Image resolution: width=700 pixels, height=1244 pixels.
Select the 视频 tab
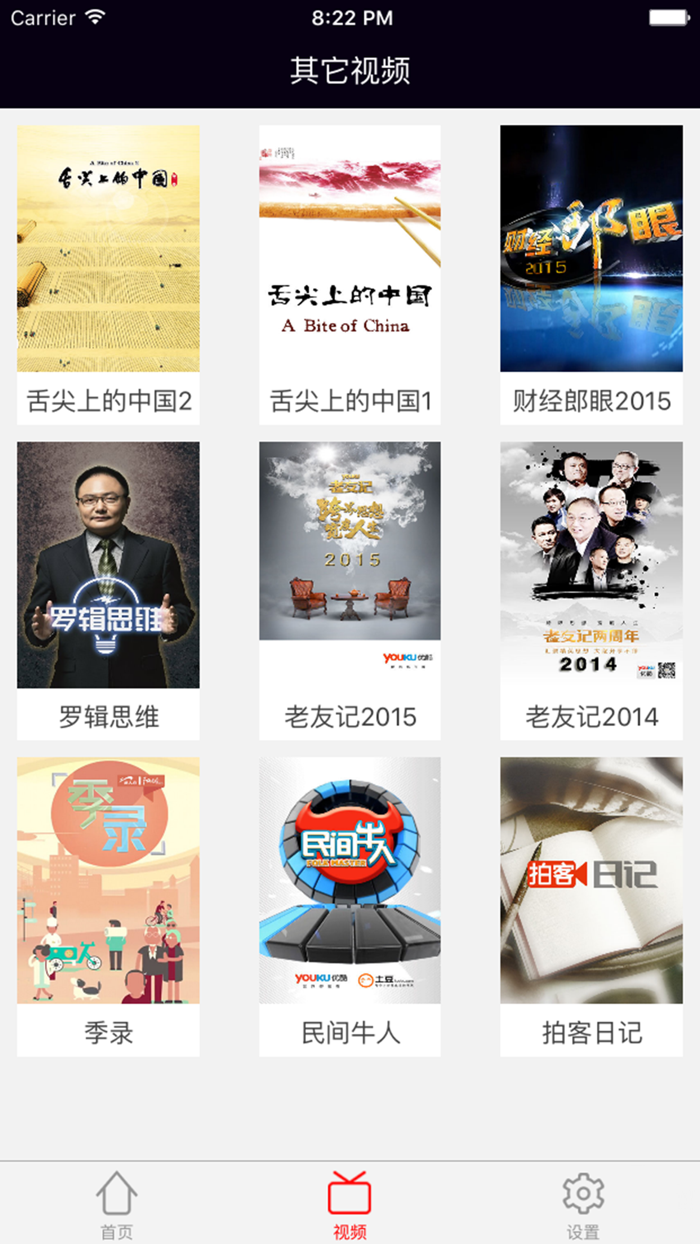[350, 1204]
